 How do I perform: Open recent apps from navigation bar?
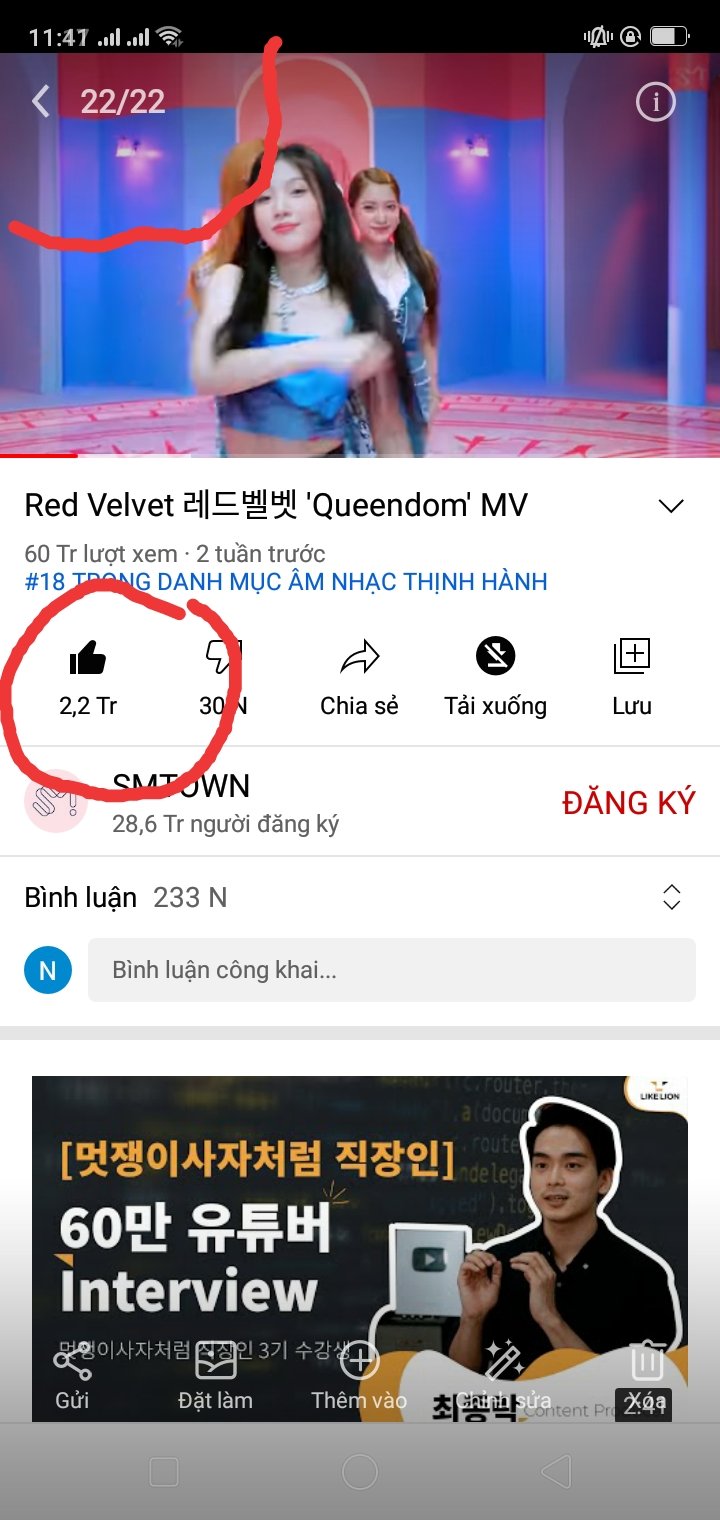point(163,1471)
